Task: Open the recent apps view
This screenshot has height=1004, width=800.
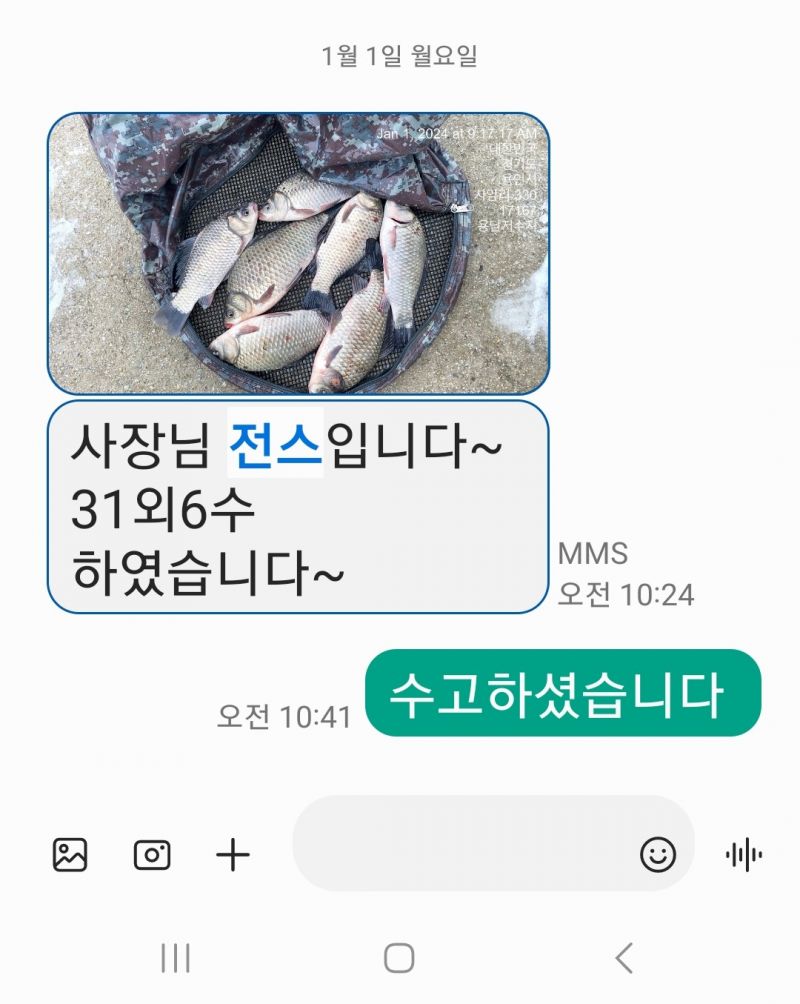Action: pos(176,958)
